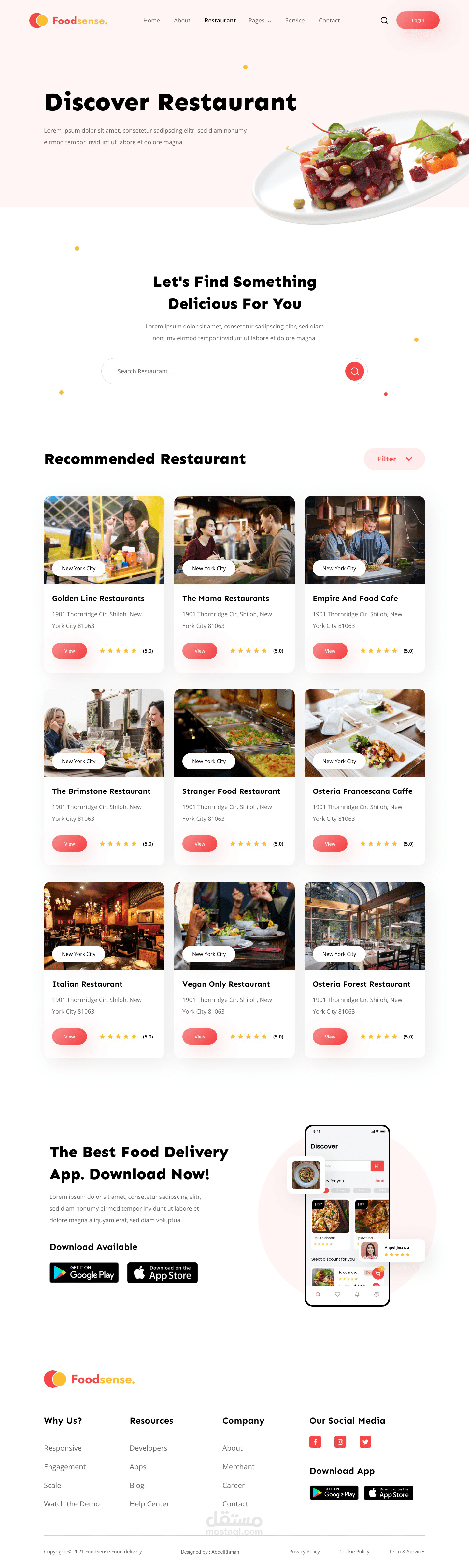
Task: Tap the red search button inside the search box
Action: click(354, 371)
